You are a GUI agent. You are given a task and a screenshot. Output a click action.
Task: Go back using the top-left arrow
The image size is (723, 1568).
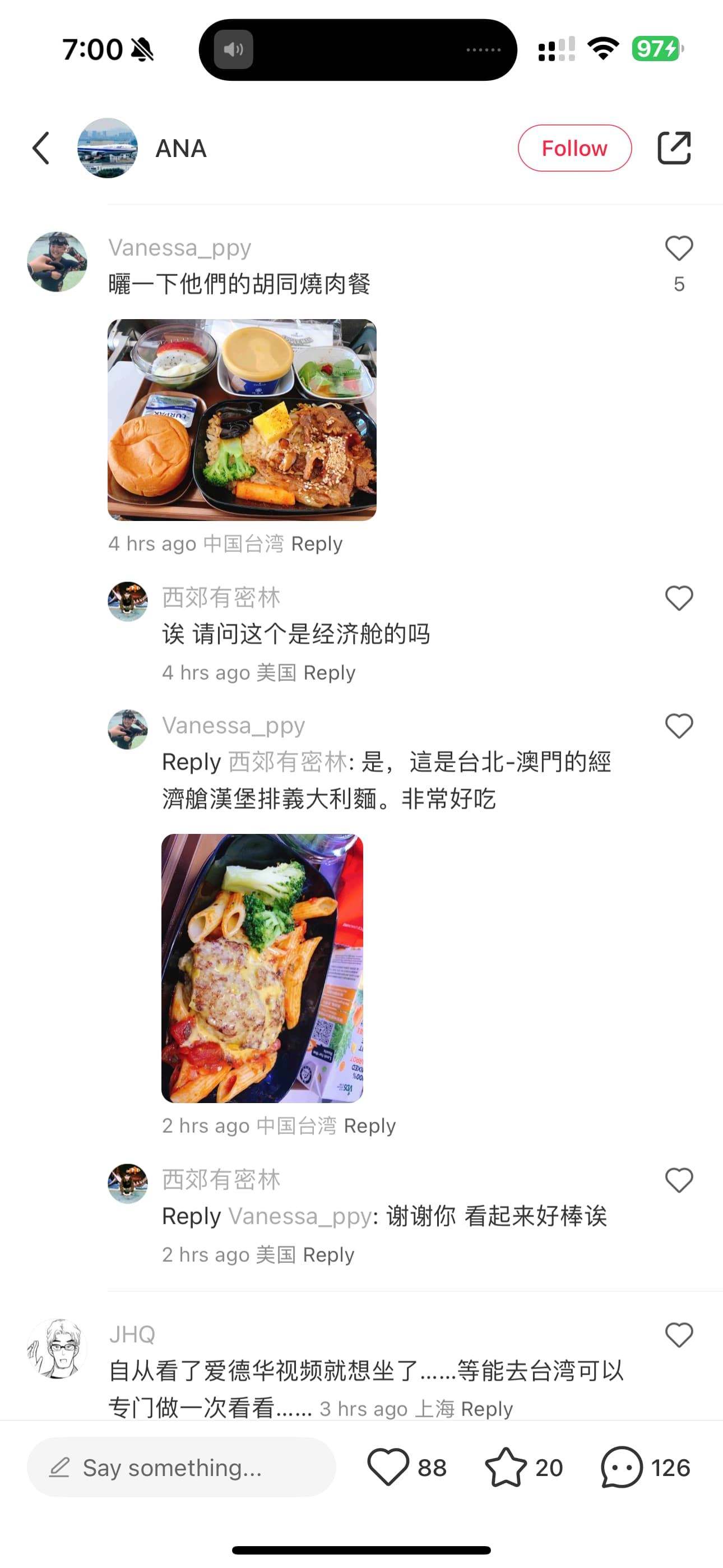[41, 148]
